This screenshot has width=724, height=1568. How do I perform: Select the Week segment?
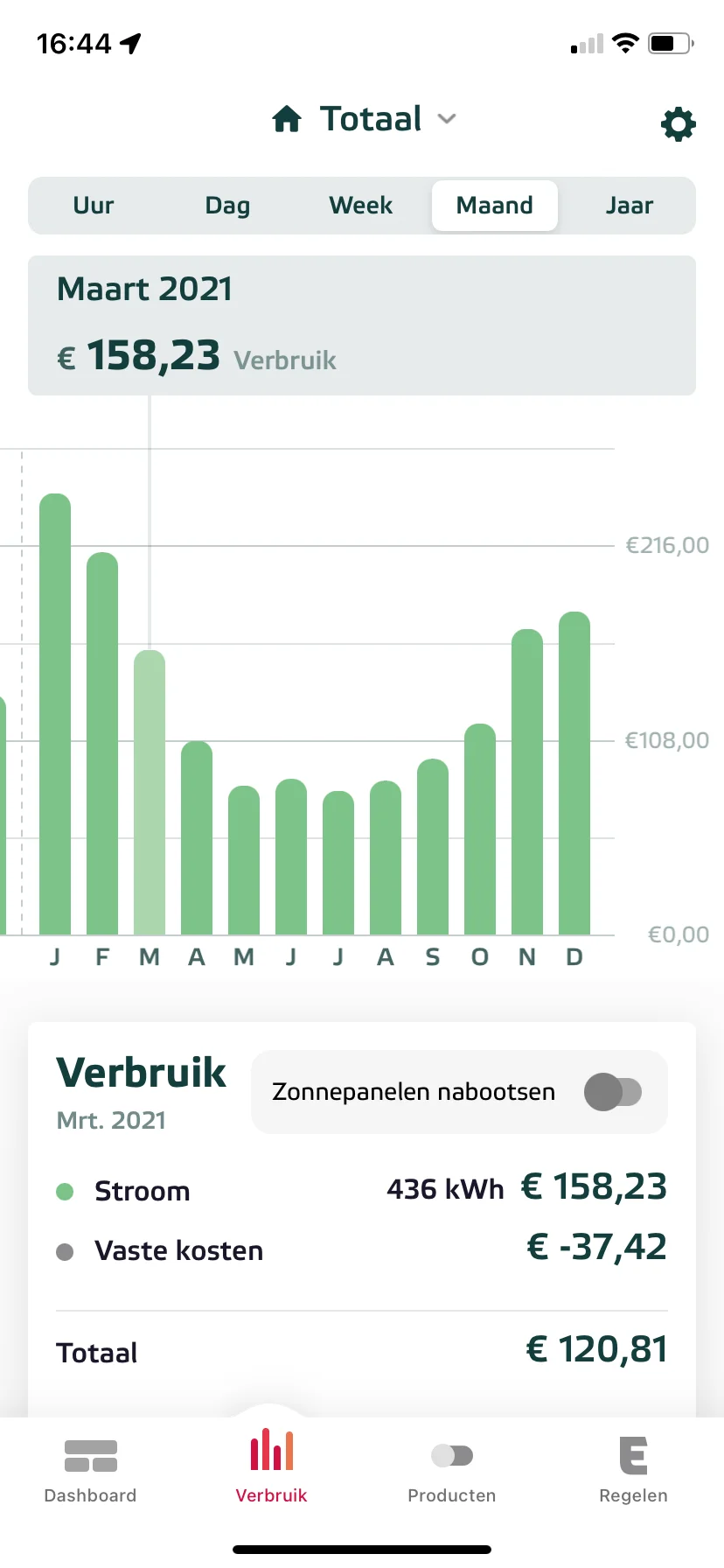(x=360, y=206)
